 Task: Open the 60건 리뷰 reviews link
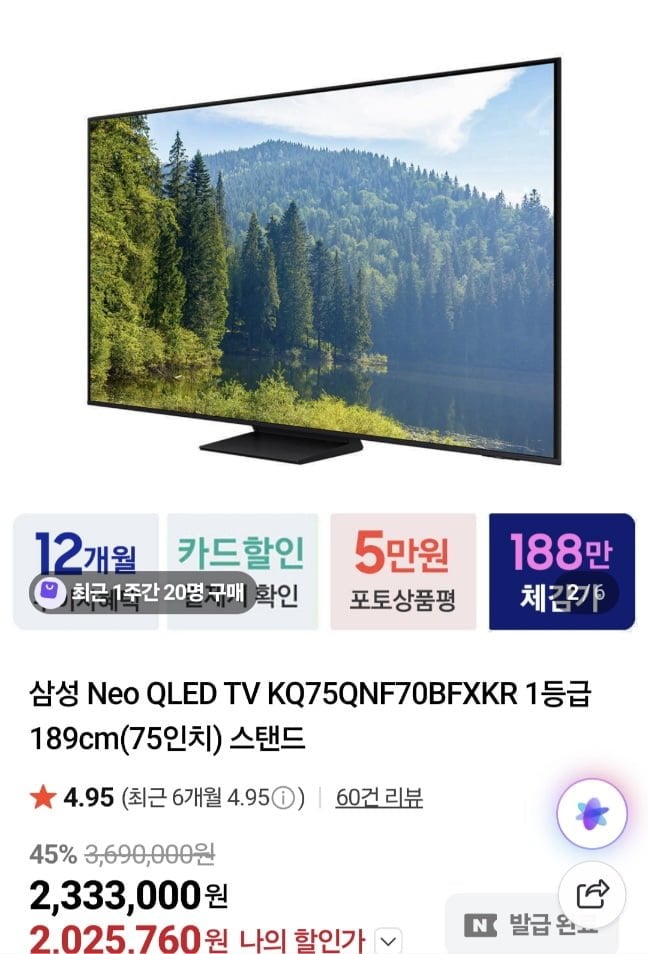(379, 797)
